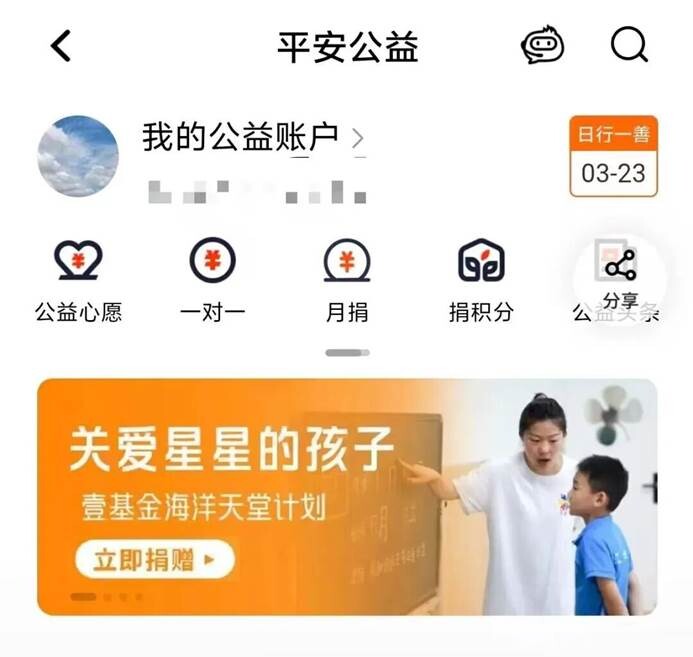Screen dimensions: 693x657
Task: Tap the floating 分享 share button
Action: click(x=621, y=276)
